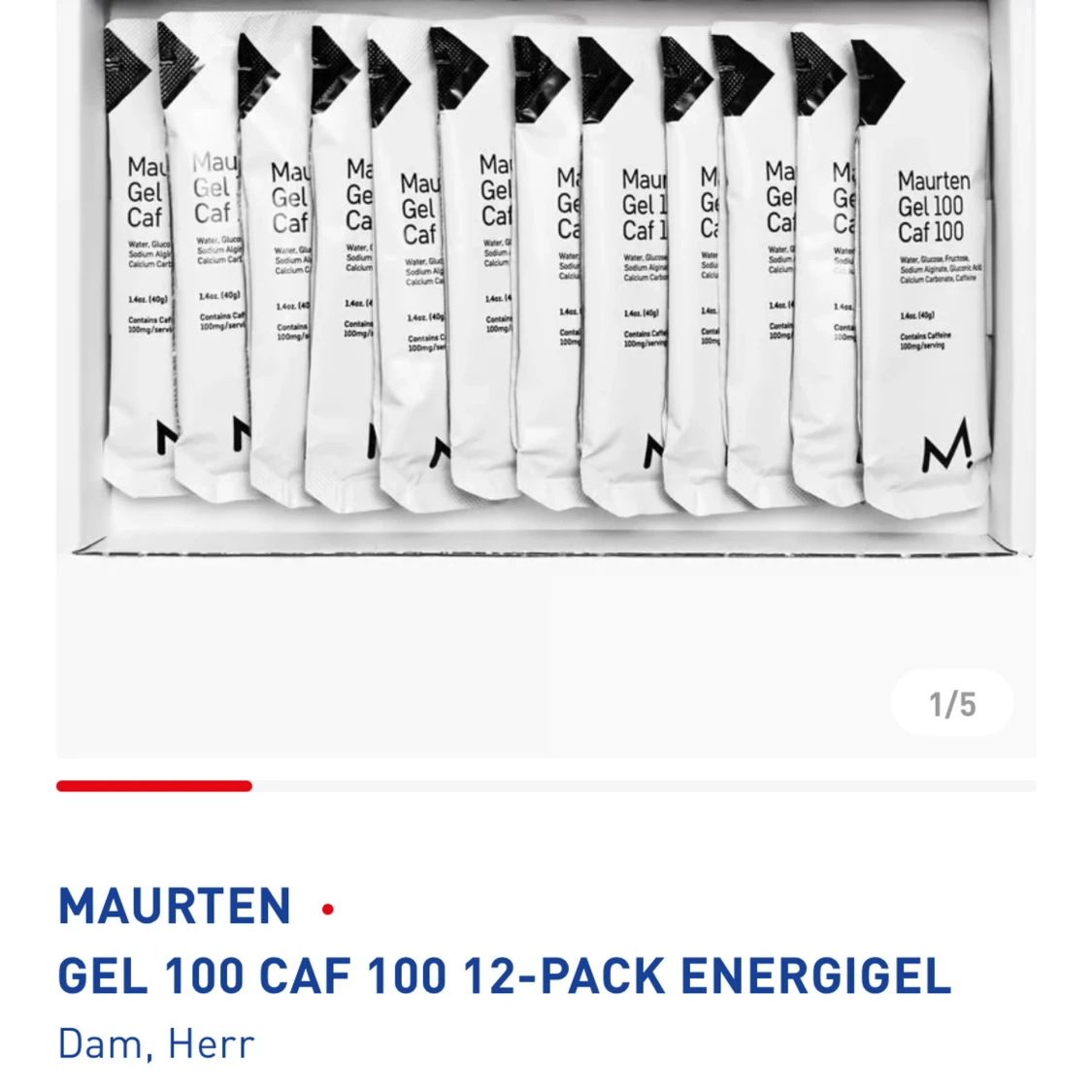Image resolution: width=1092 pixels, height=1092 pixels.
Task: Open the Maurten gel product image
Action: tap(546, 291)
